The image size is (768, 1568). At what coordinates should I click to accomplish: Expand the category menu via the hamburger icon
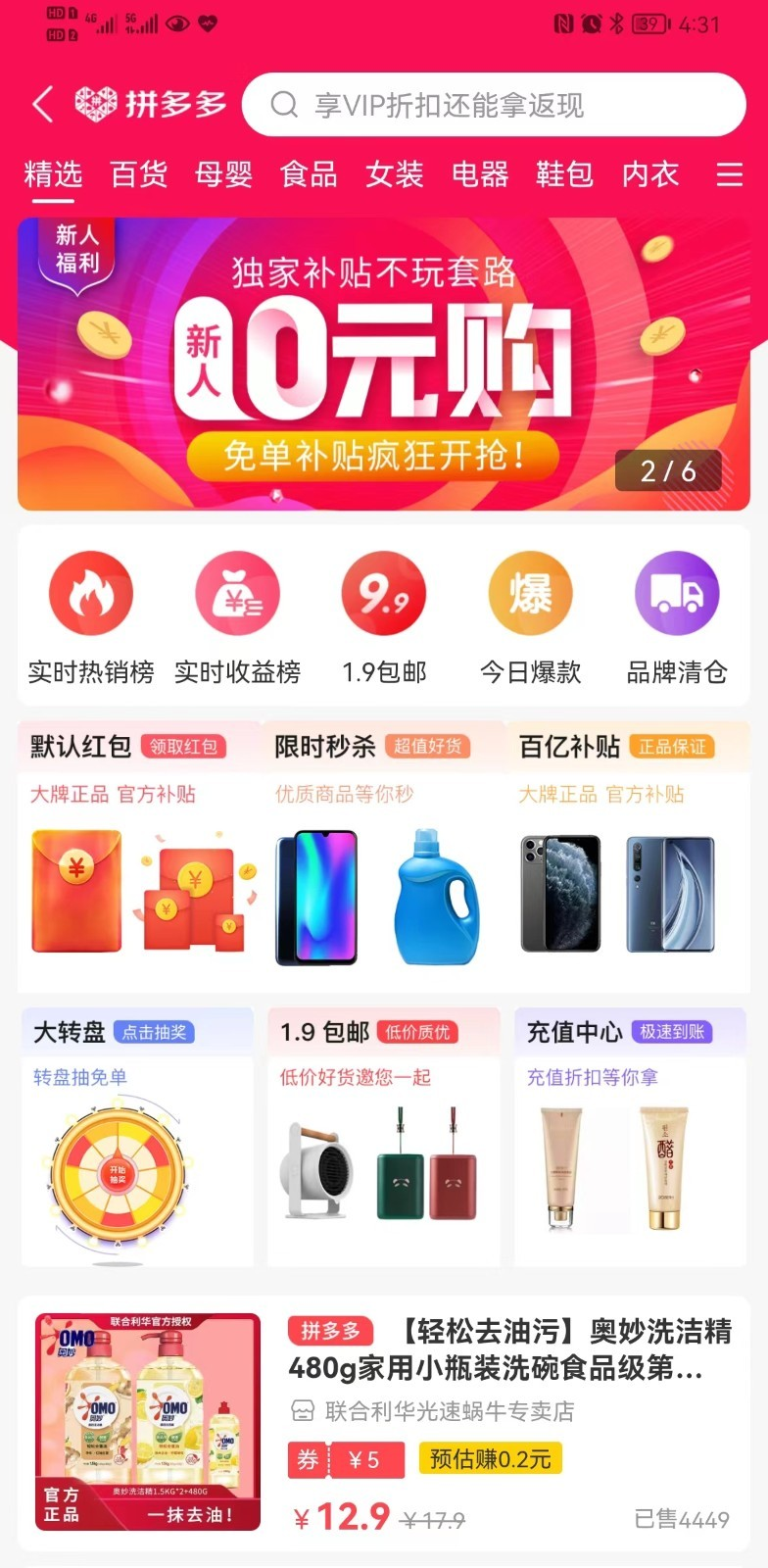[729, 174]
